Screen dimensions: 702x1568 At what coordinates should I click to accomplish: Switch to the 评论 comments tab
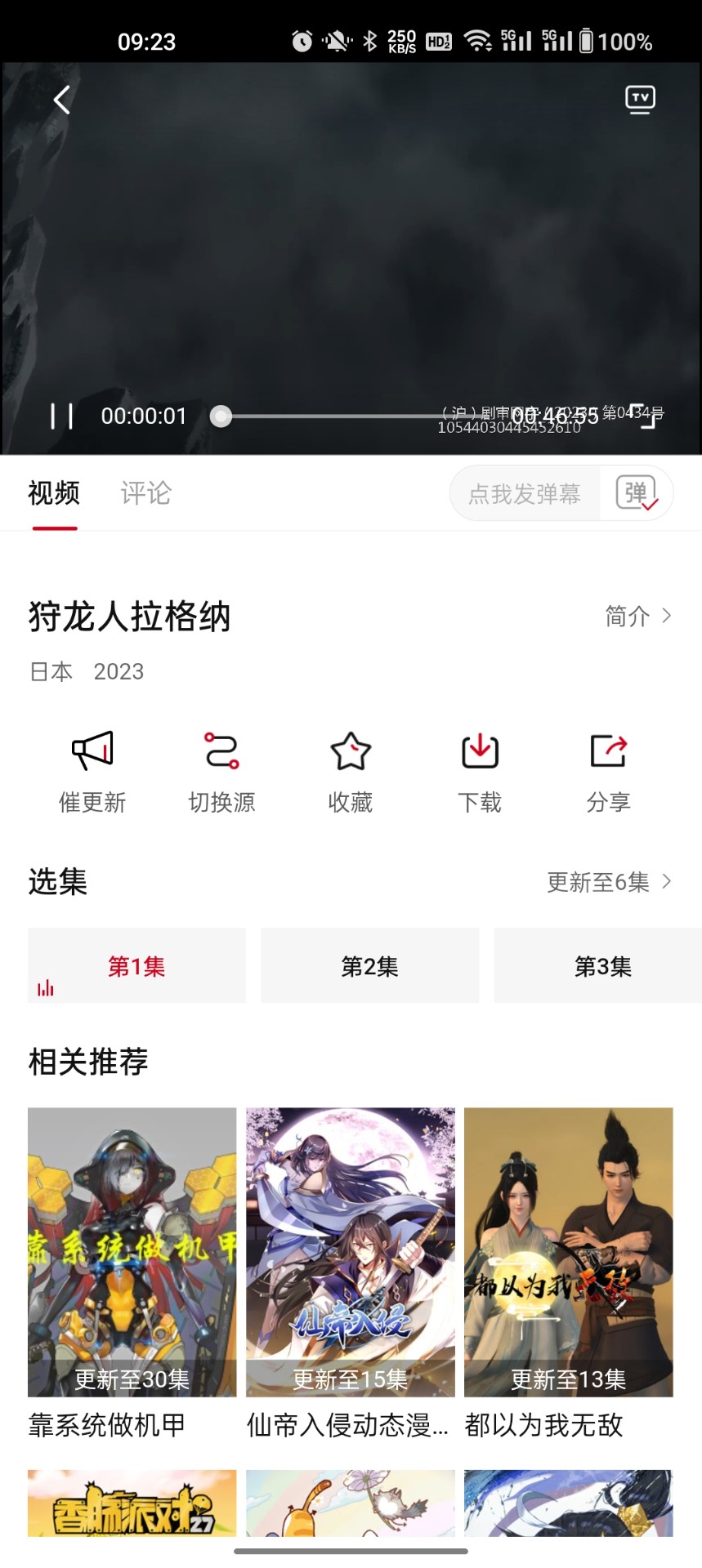click(x=145, y=493)
